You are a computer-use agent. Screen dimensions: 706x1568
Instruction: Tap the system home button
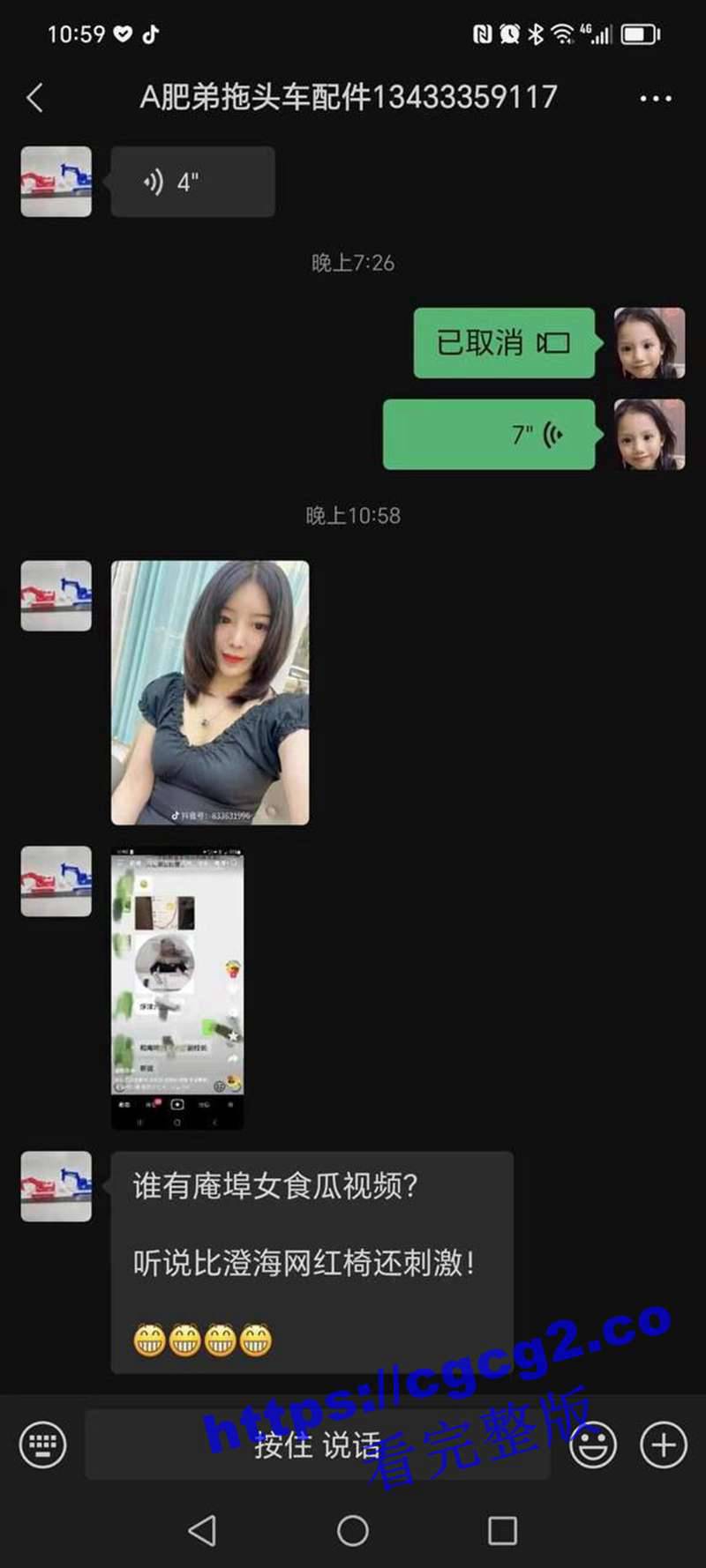click(353, 1531)
